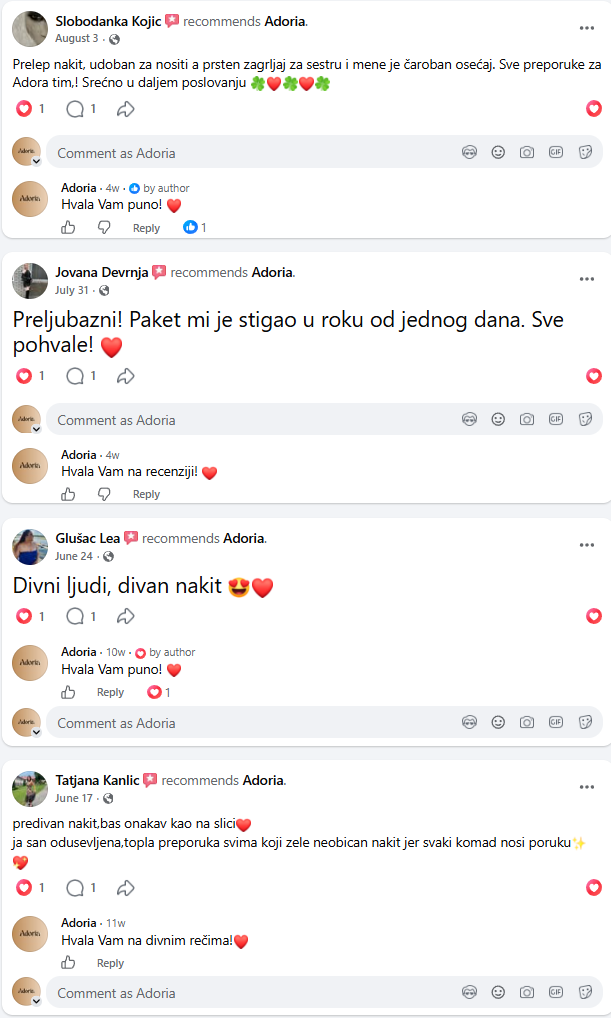This screenshot has height=1018, width=611.
Task: Attach photo in comment box under Slobodanka Kojic's review
Action: 527,152
